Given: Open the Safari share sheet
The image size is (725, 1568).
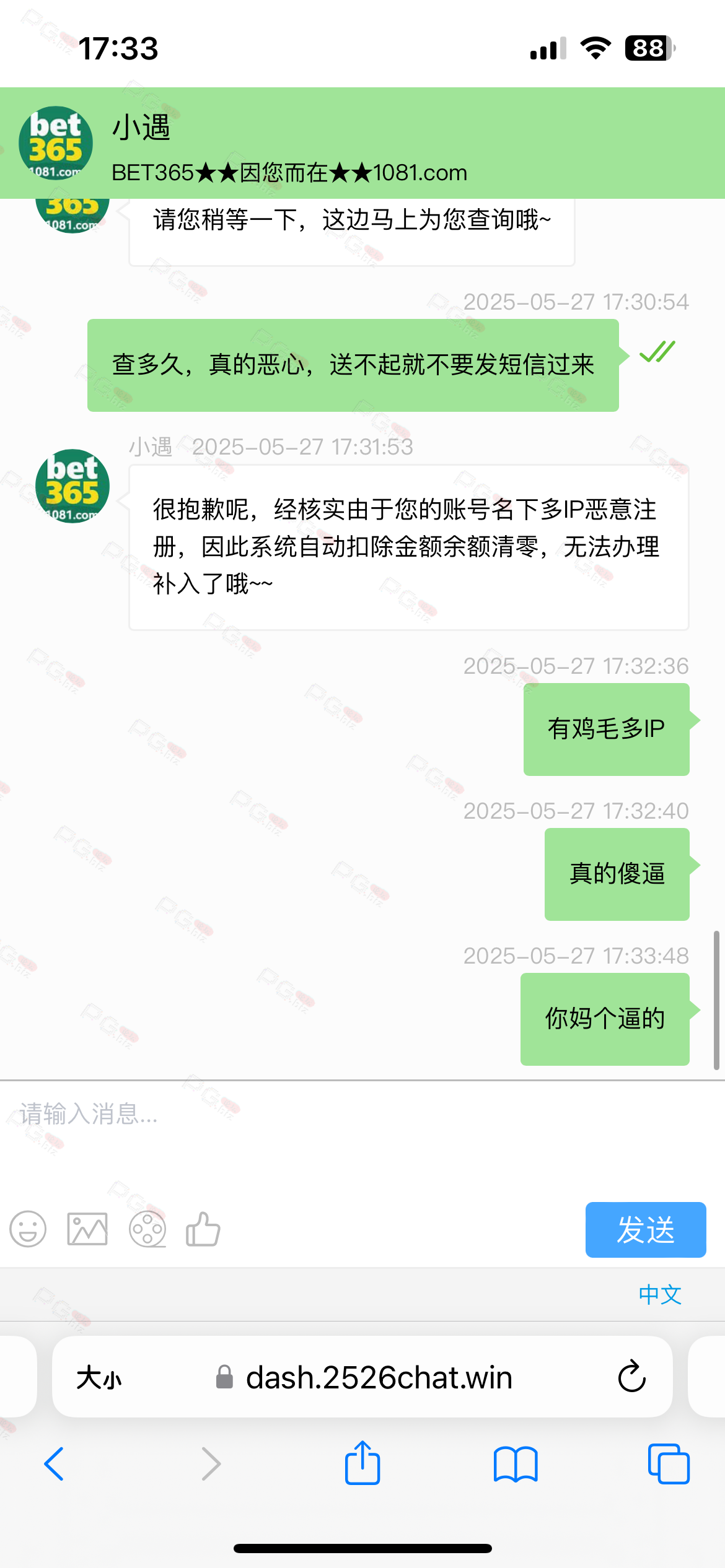Looking at the screenshot, I should (x=362, y=1462).
